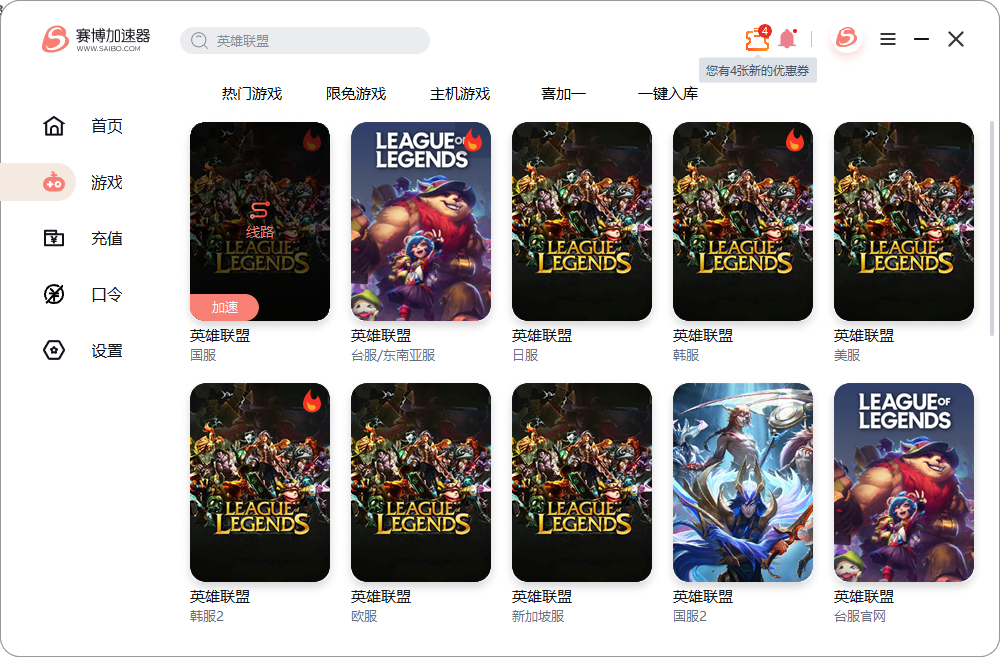Go to 首页 in the sidebar
Image resolution: width=1000 pixels, height=657 pixels.
tap(106, 126)
